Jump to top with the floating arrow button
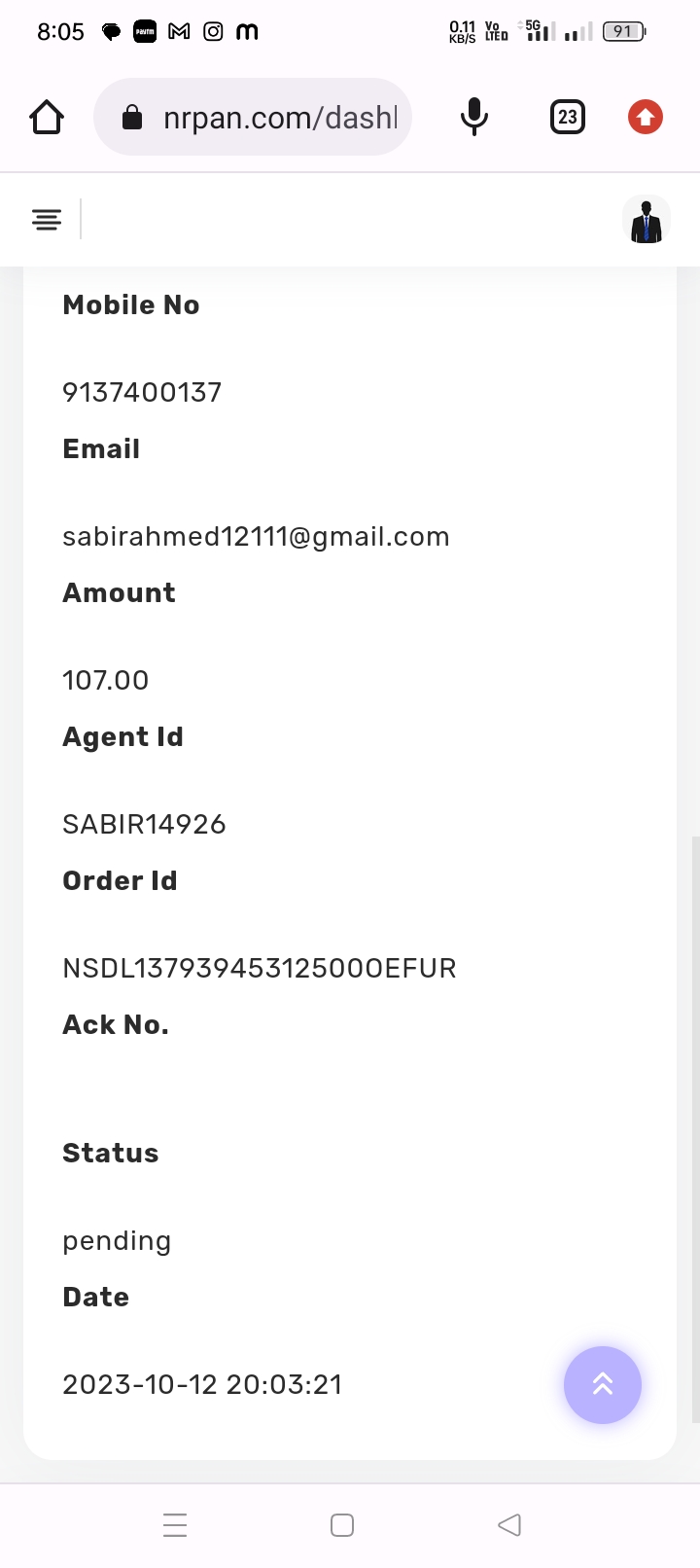This screenshot has width=700, height=1568. click(602, 1384)
